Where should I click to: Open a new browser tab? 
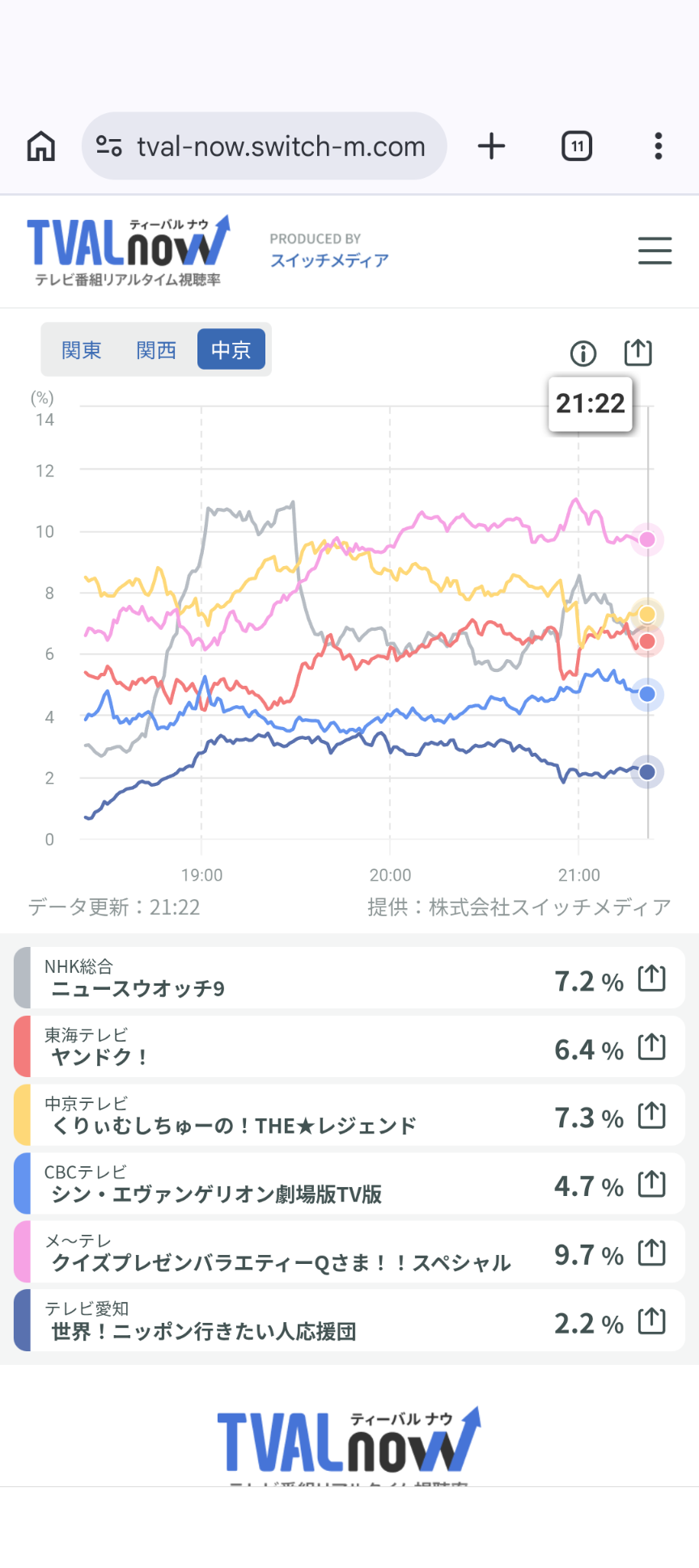491,146
